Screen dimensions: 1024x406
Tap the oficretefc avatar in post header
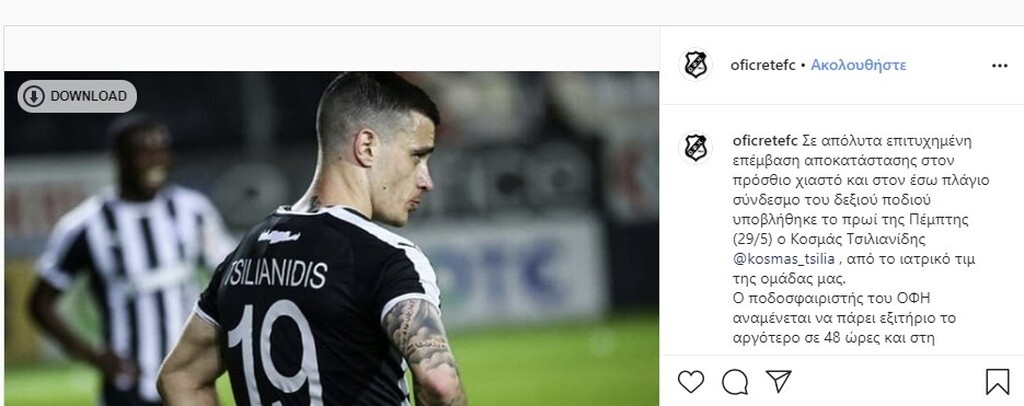(x=695, y=65)
